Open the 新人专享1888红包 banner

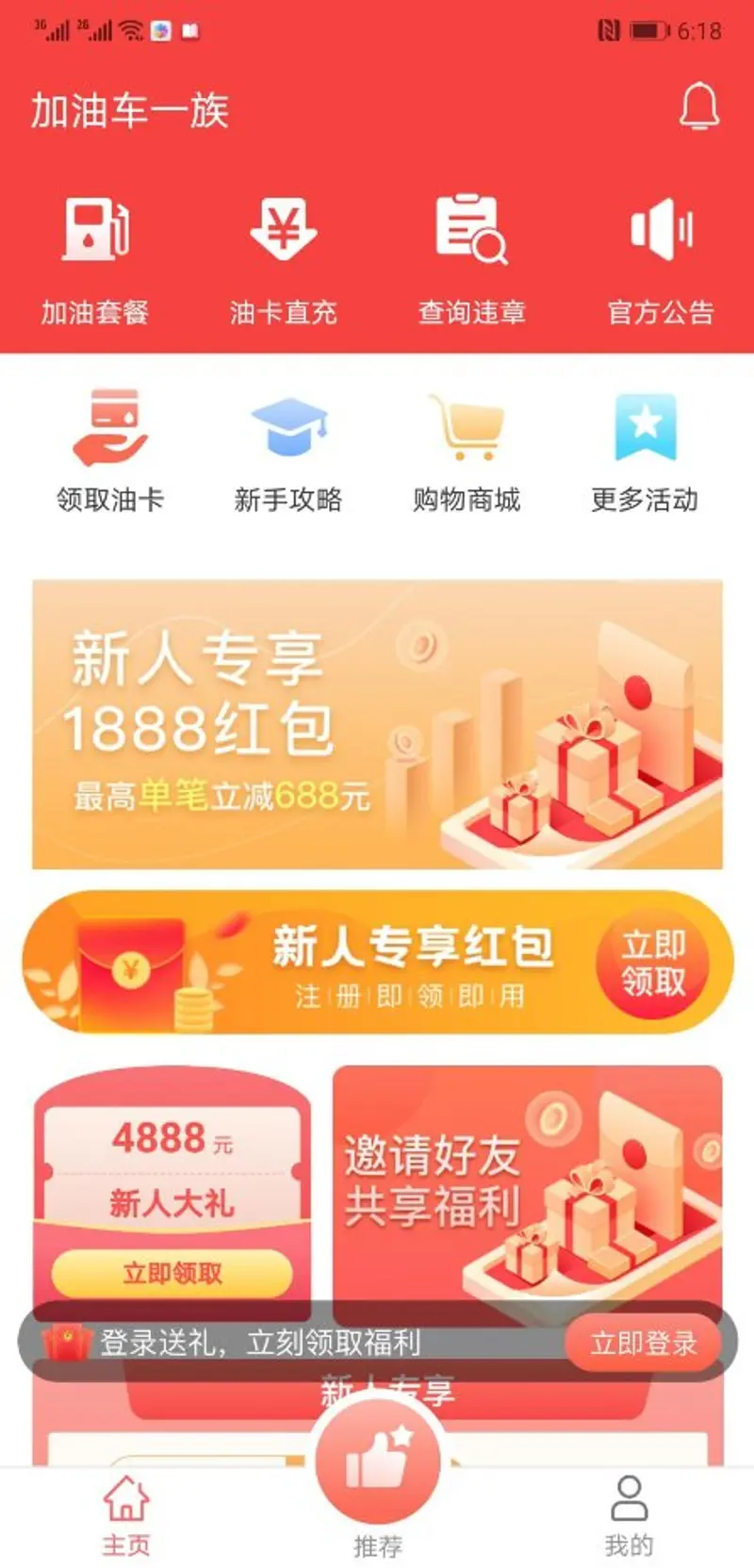[377, 724]
